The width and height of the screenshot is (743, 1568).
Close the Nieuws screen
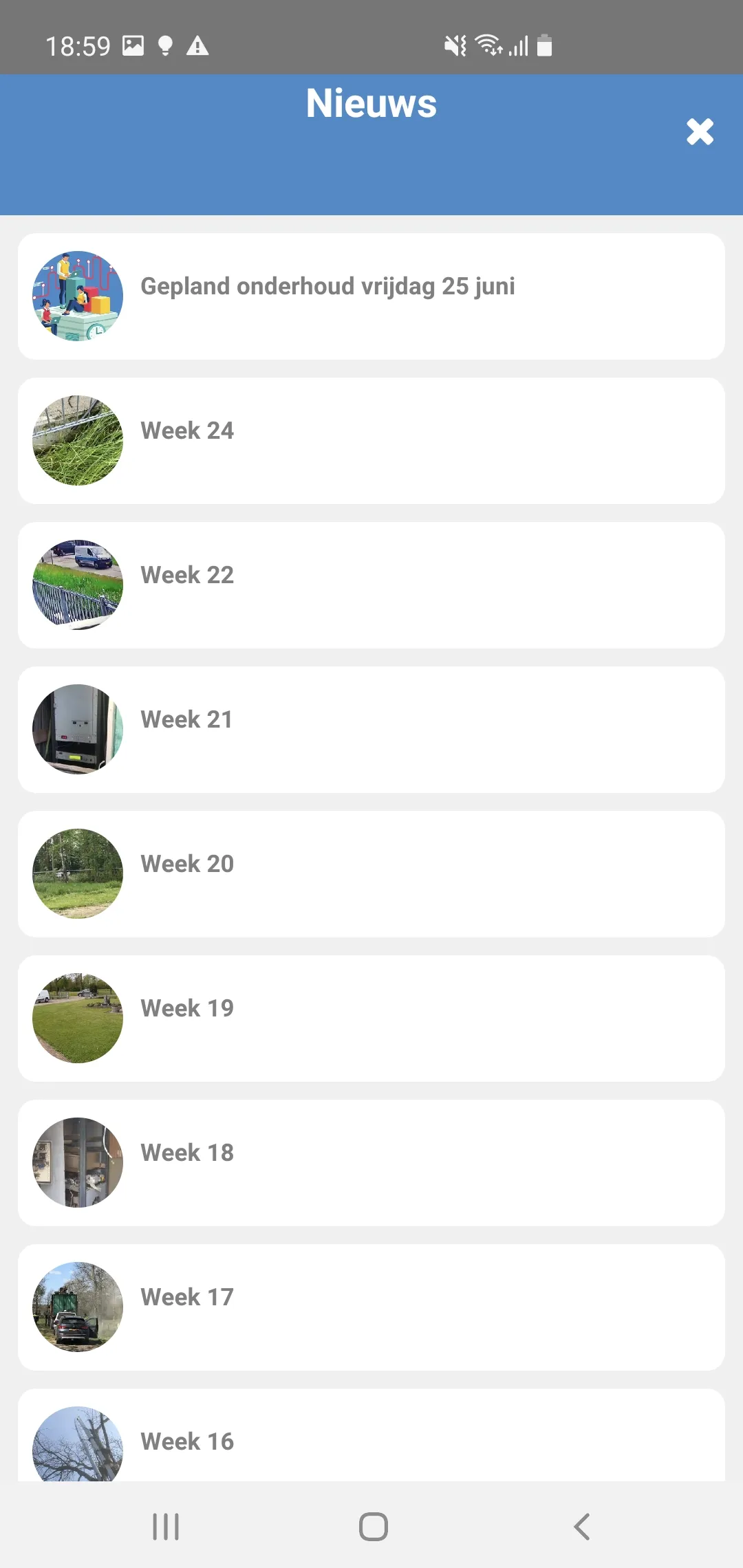point(700,131)
